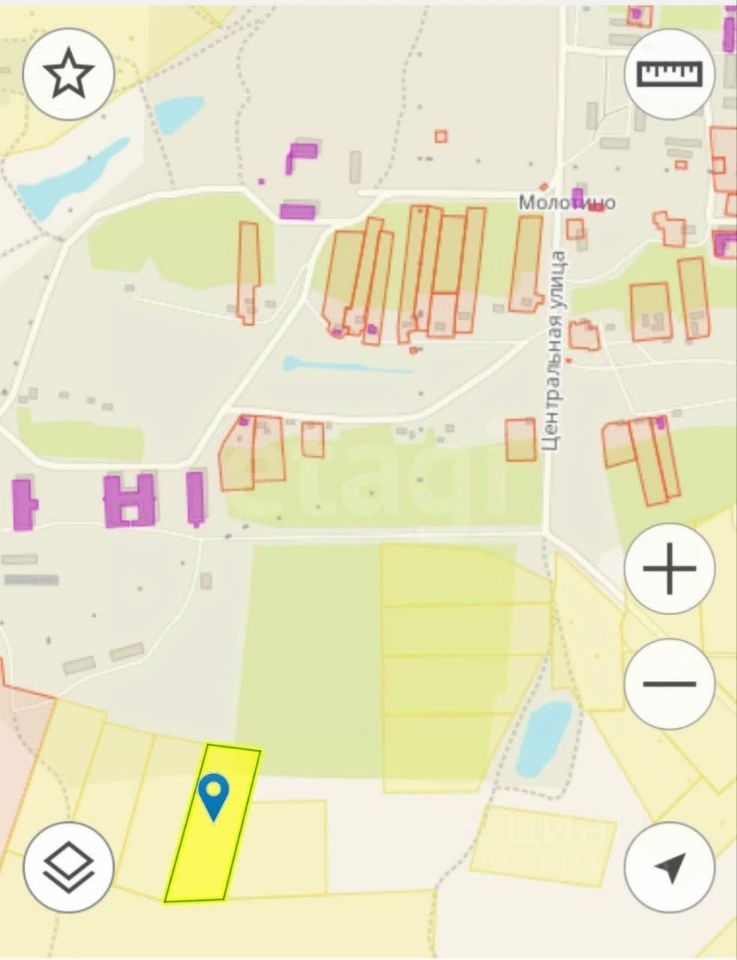Open the map layers selector
The width and height of the screenshot is (737, 960).
click(69, 866)
